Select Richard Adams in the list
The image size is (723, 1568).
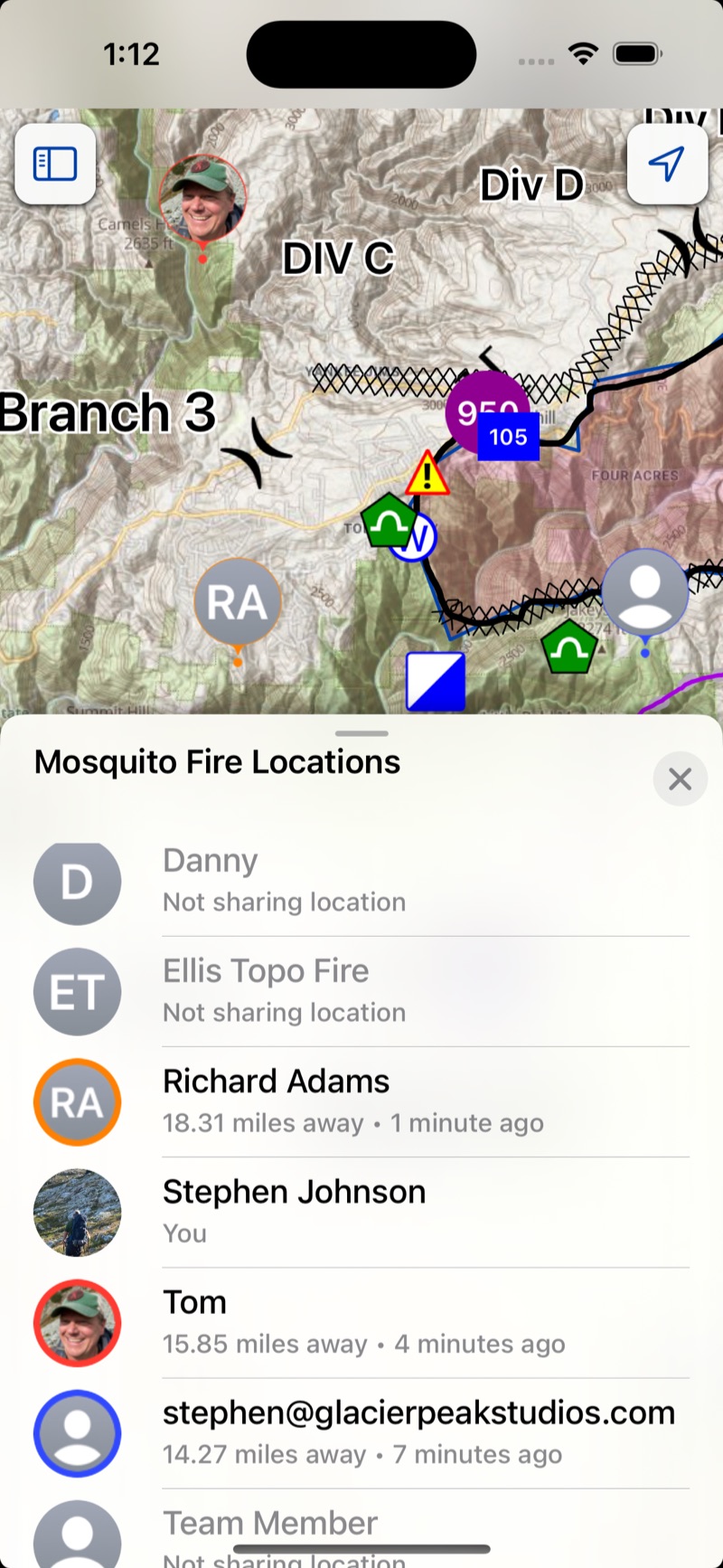coord(361,1101)
